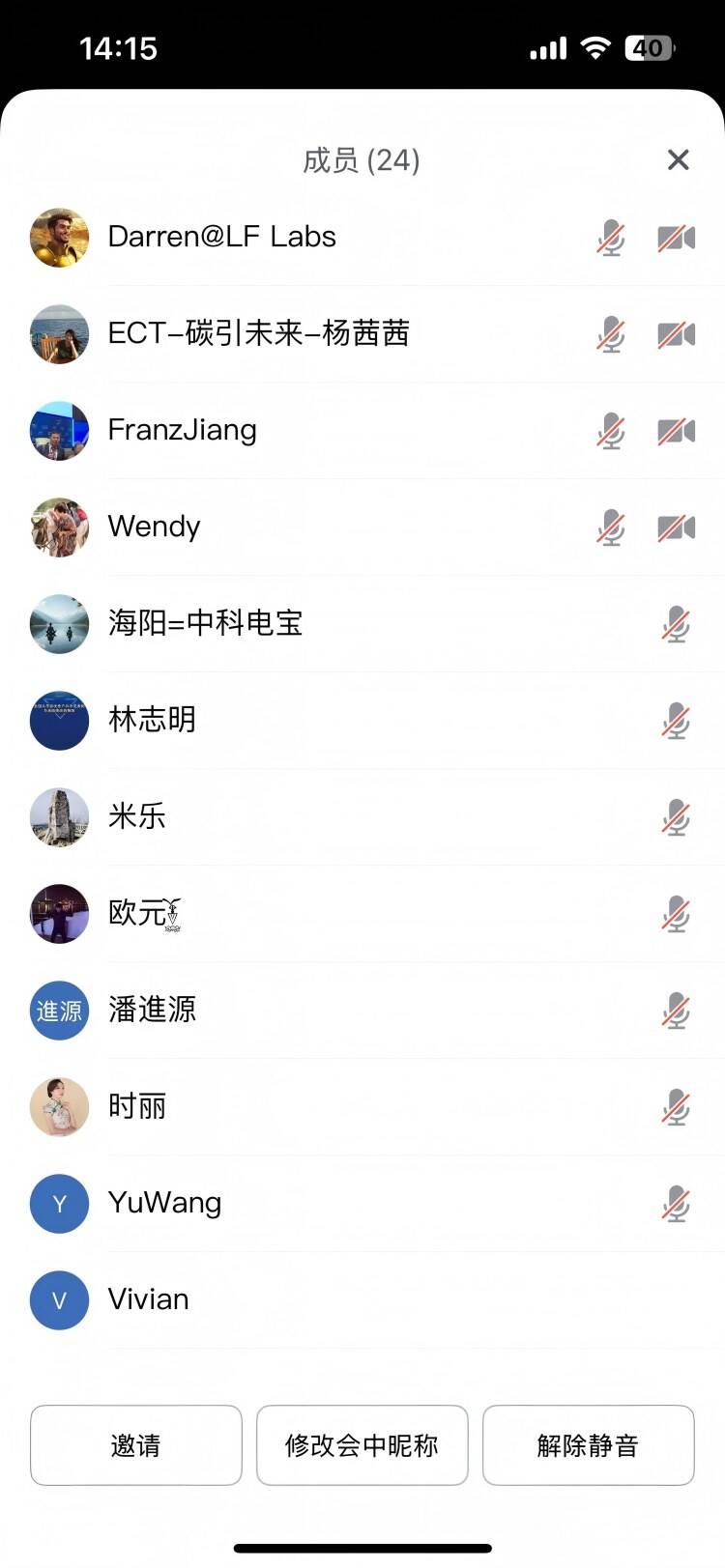Open 修改会中昵称 to change nickname
Image resolution: width=725 pixels, height=1568 pixels.
pos(362,1444)
